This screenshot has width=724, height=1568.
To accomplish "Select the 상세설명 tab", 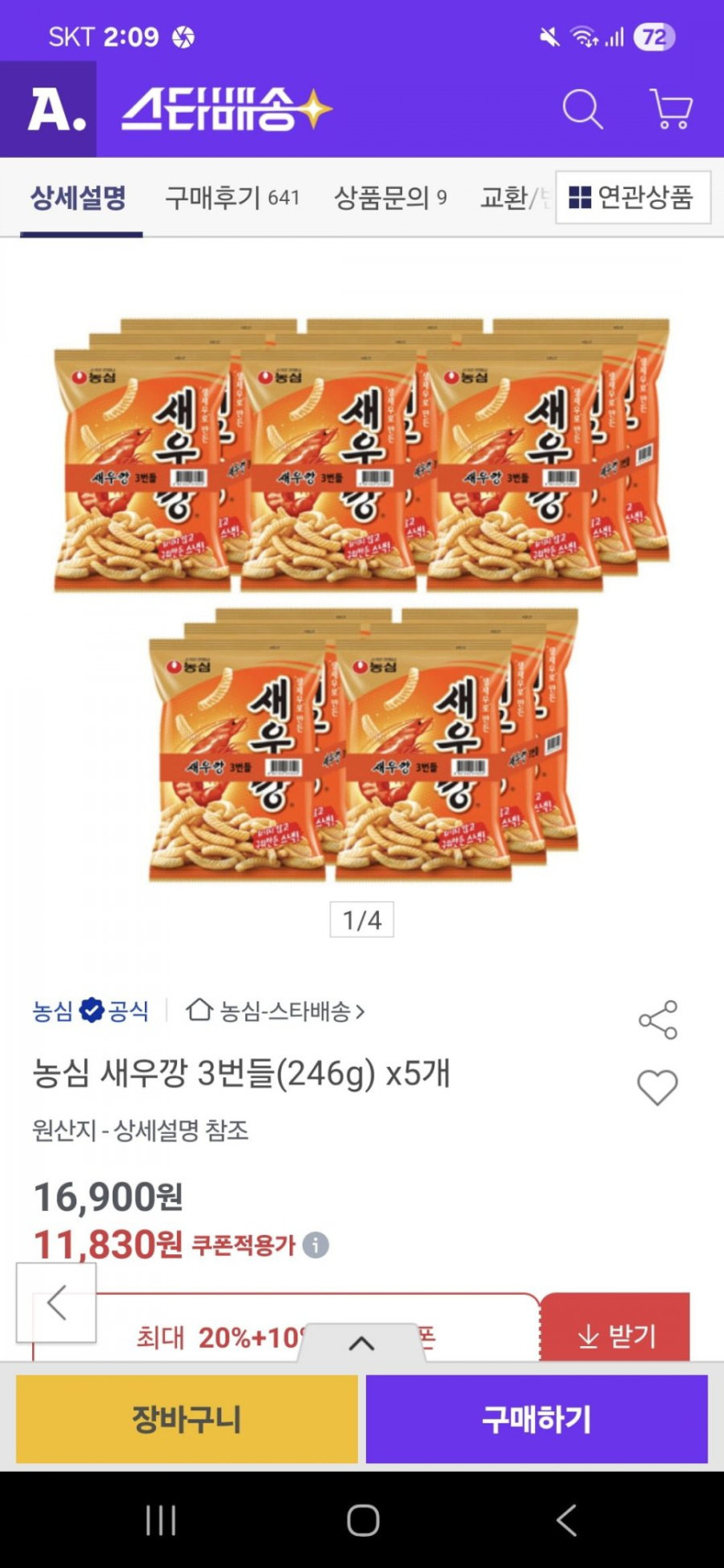I will point(79,198).
